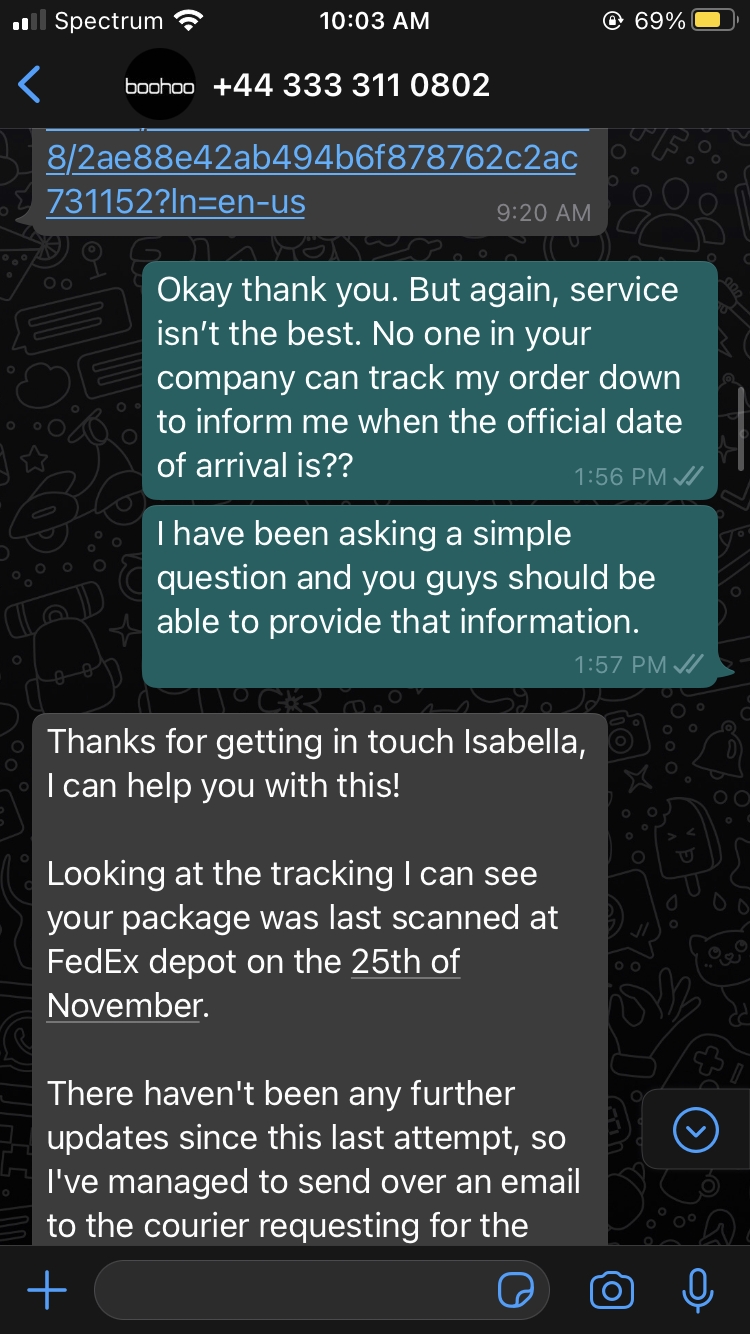Tap the plus icon to attach a file
This screenshot has height=1334, width=750.
45,1290
